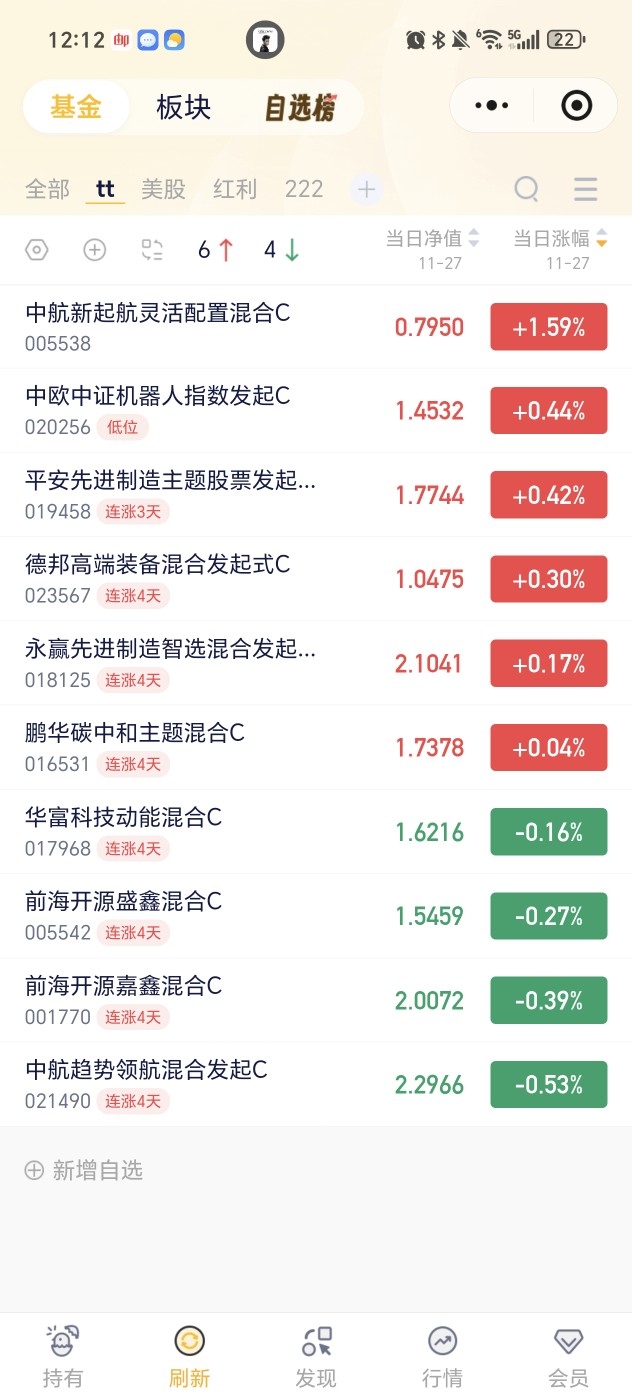Tap 新增自选 to add a fund
The image size is (632, 1400).
click(x=84, y=1170)
